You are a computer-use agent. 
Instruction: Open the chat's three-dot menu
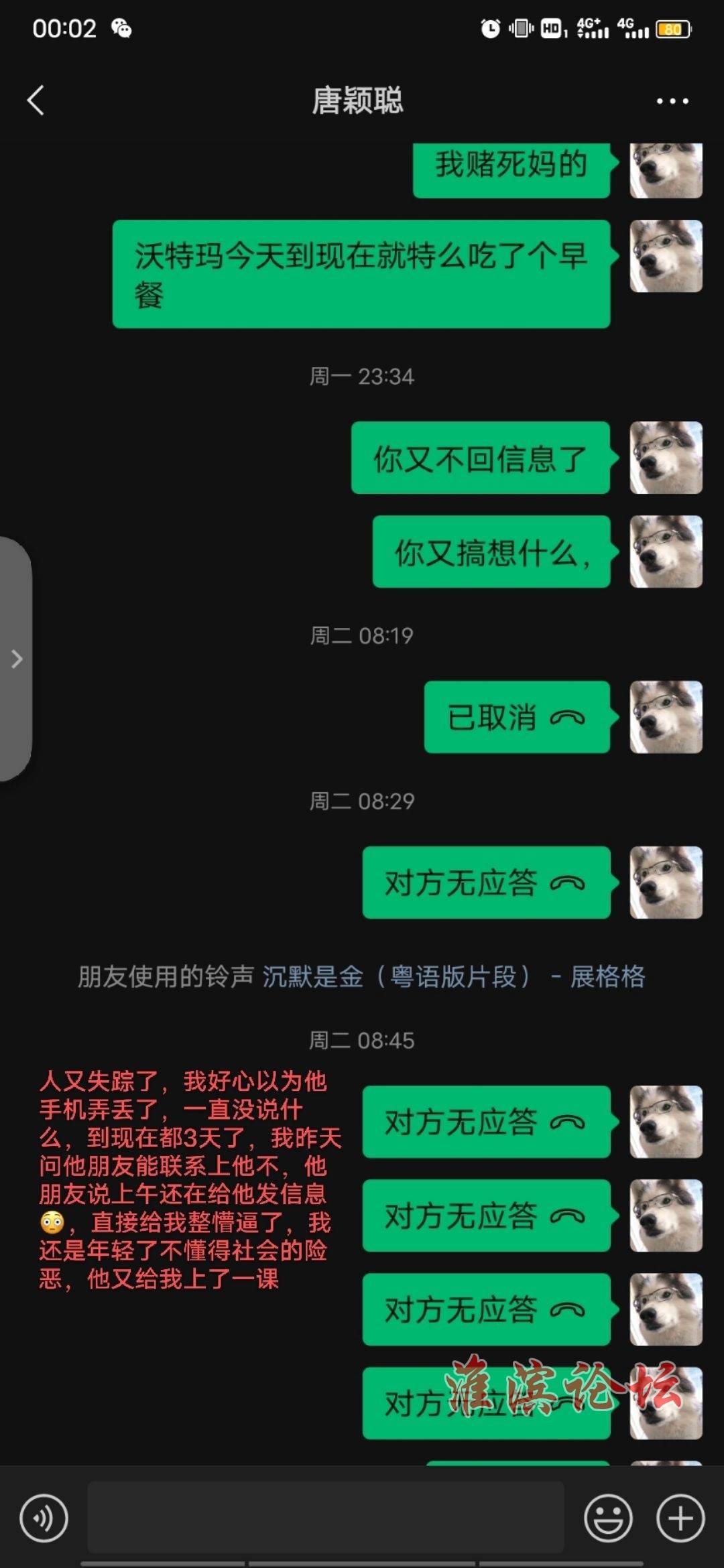click(672, 101)
